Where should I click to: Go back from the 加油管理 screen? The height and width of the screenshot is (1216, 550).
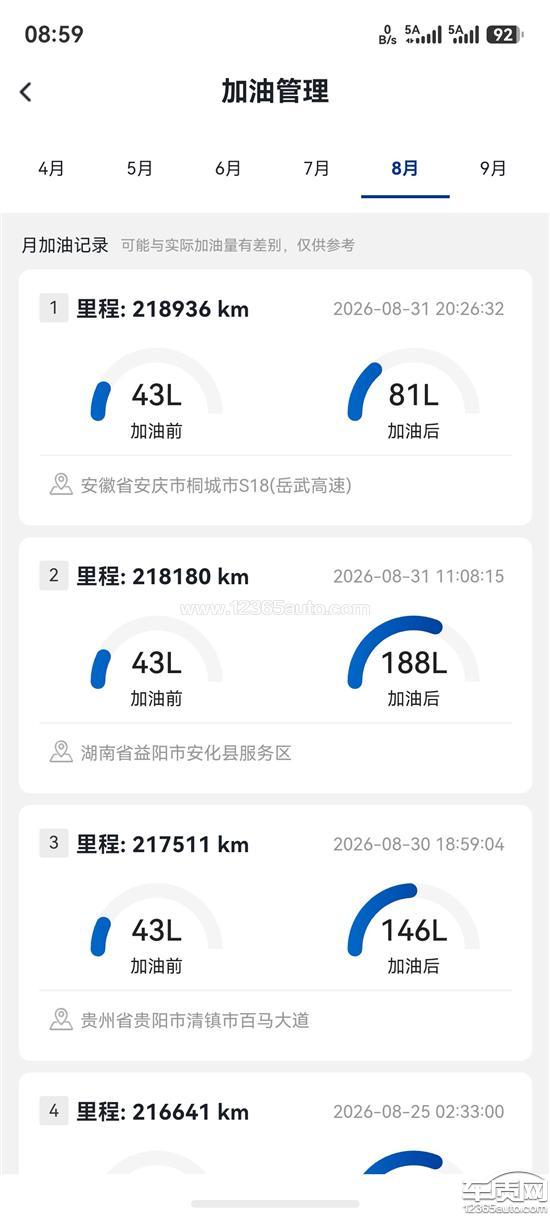[x=26, y=92]
